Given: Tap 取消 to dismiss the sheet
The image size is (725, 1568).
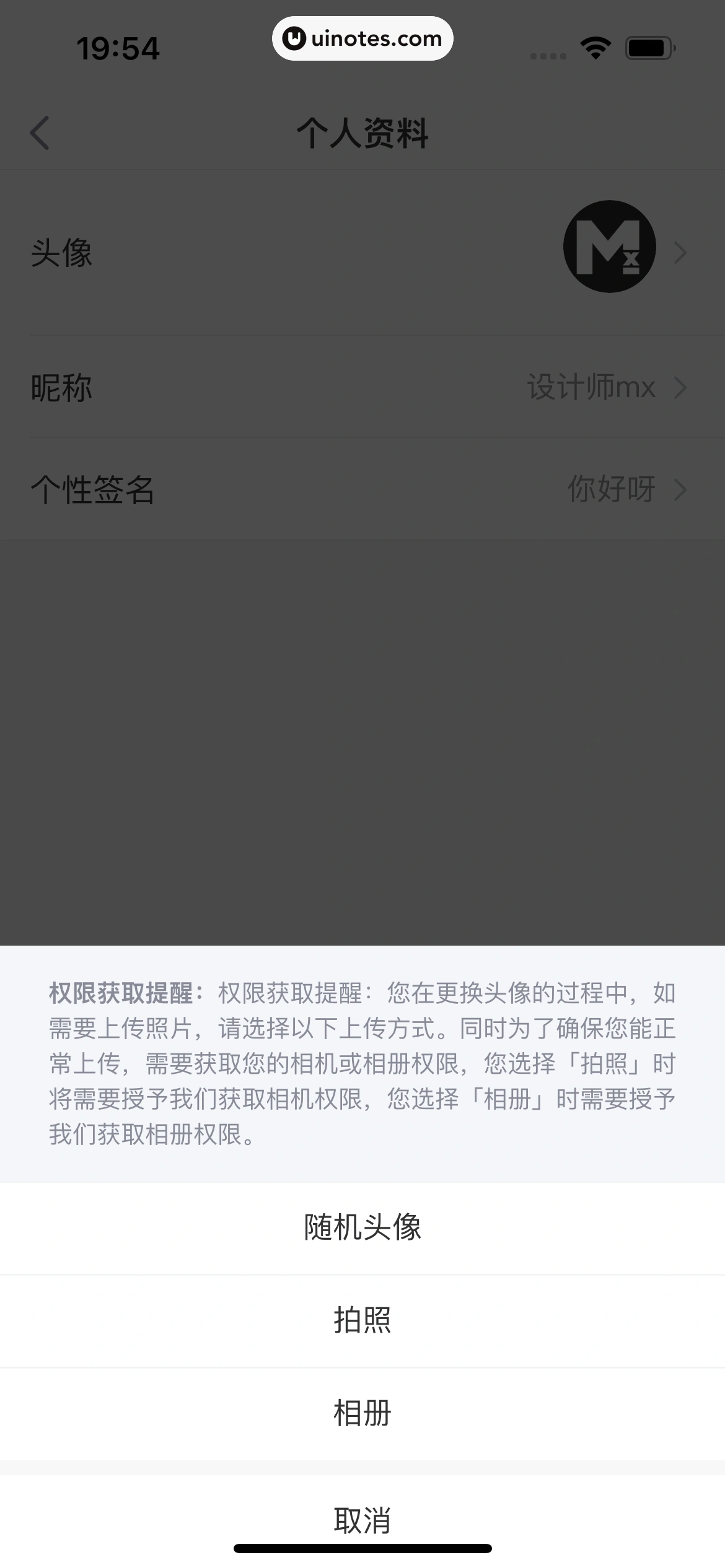Looking at the screenshot, I should (362, 1520).
